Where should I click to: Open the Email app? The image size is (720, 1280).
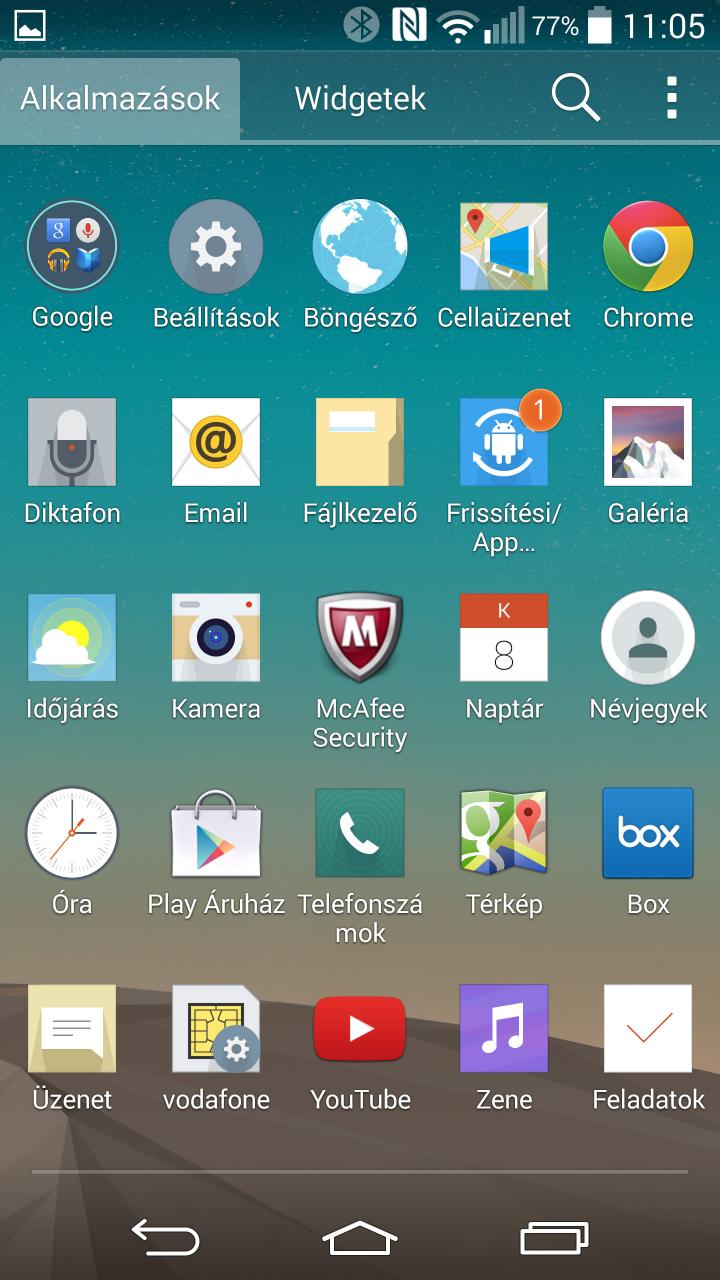coord(216,442)
